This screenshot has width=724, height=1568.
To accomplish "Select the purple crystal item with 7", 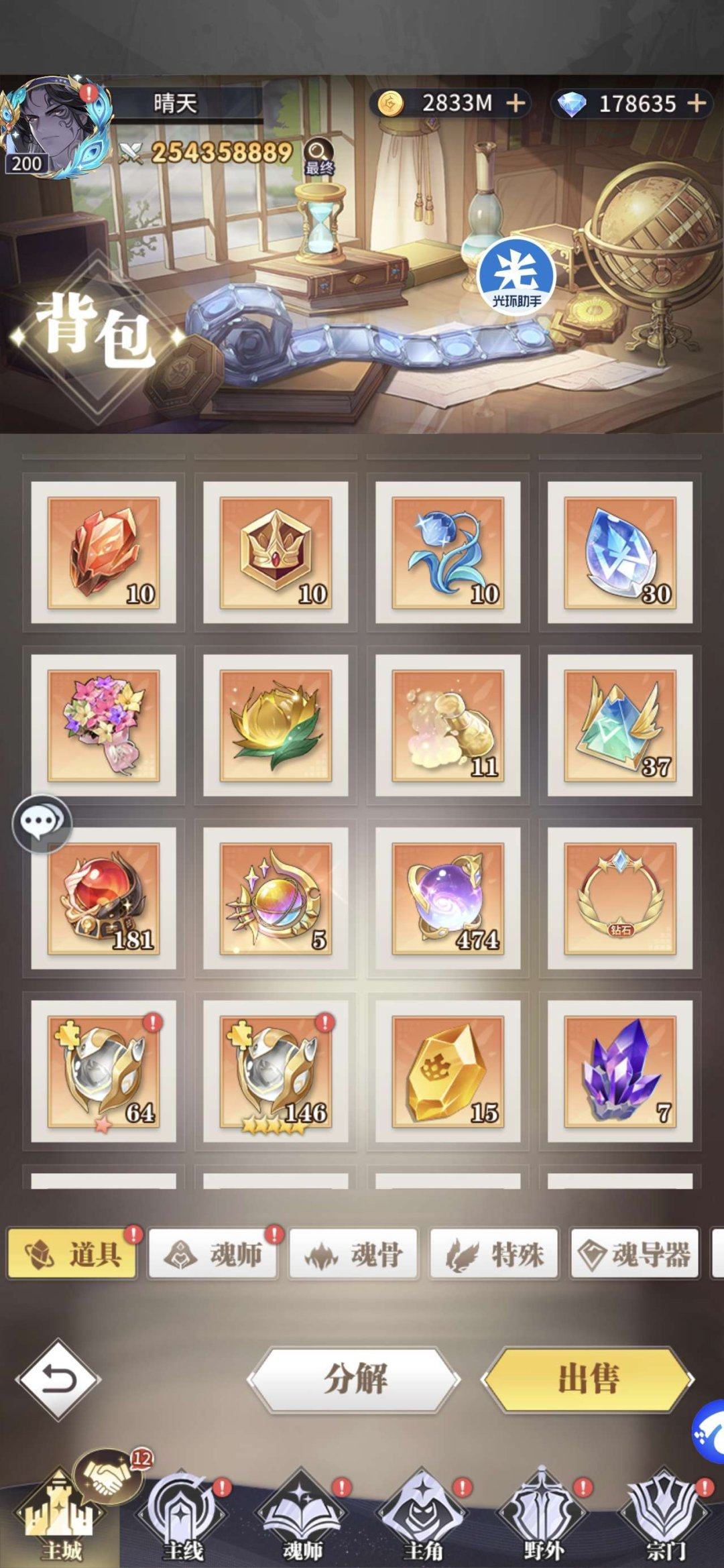I will point(620,1071).
